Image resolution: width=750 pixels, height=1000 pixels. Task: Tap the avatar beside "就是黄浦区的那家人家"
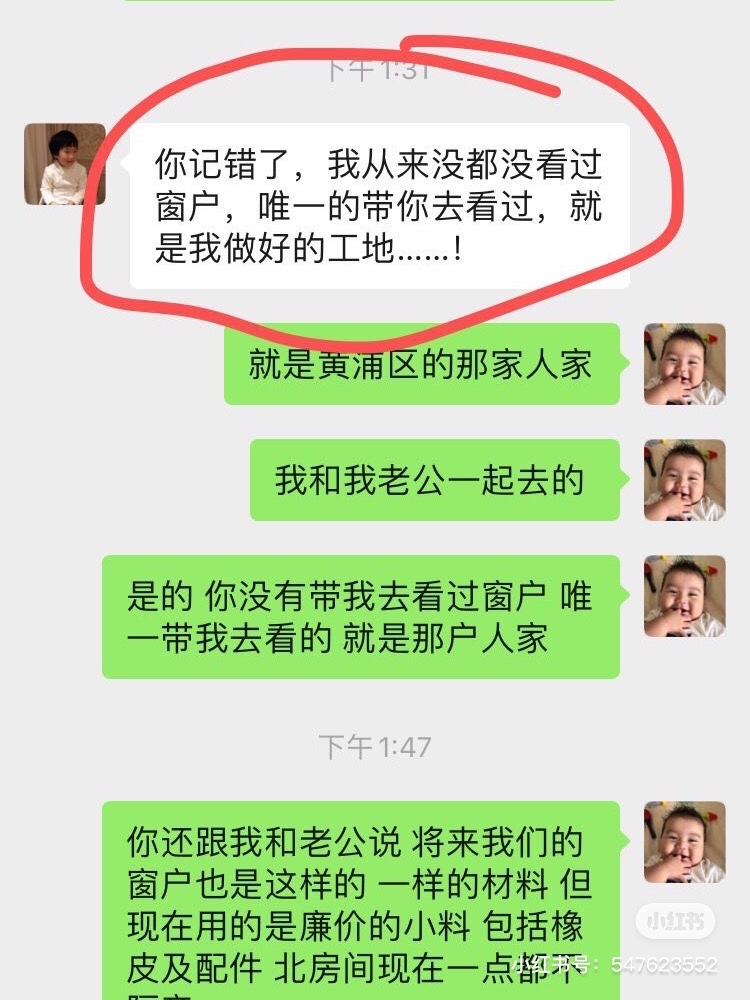(685, 364)
